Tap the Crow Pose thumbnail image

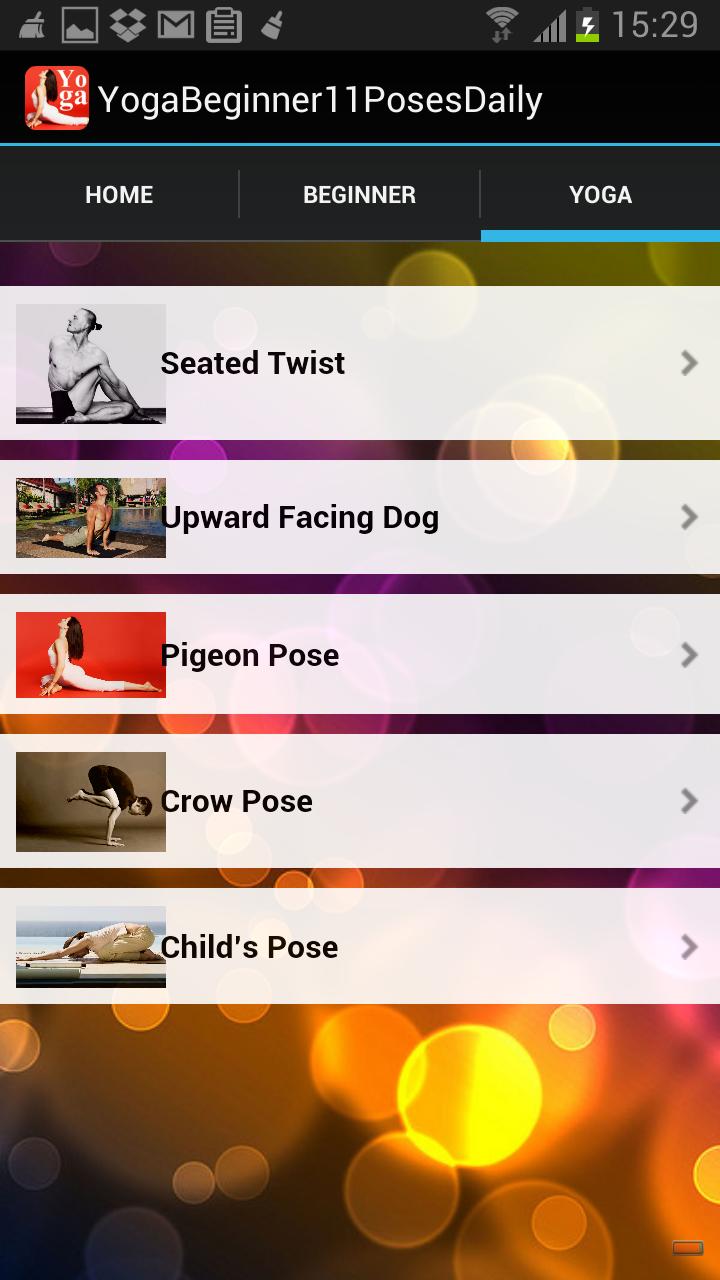pos(90,800)
